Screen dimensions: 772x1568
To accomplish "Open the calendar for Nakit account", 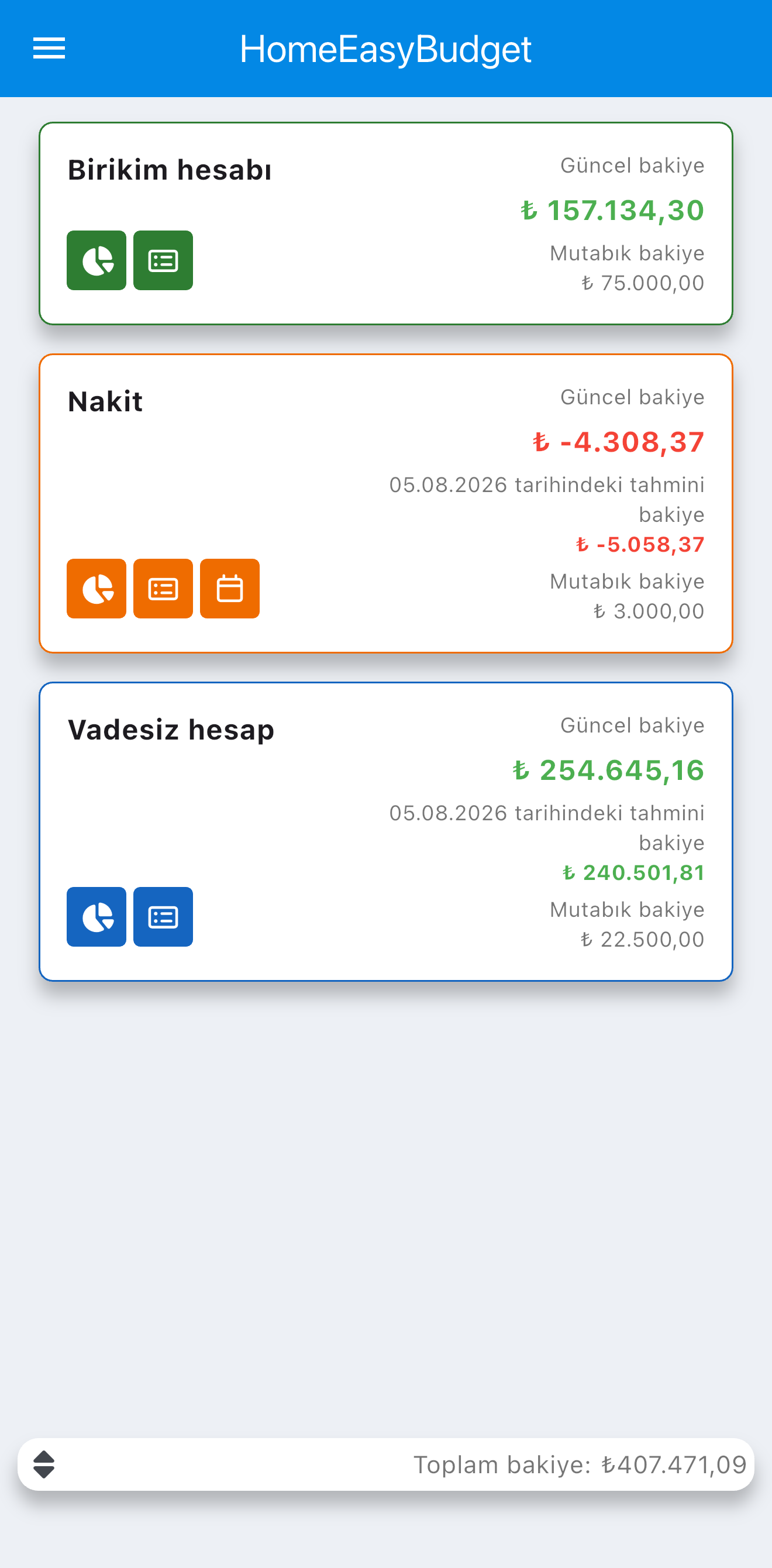I will (230, 589).
